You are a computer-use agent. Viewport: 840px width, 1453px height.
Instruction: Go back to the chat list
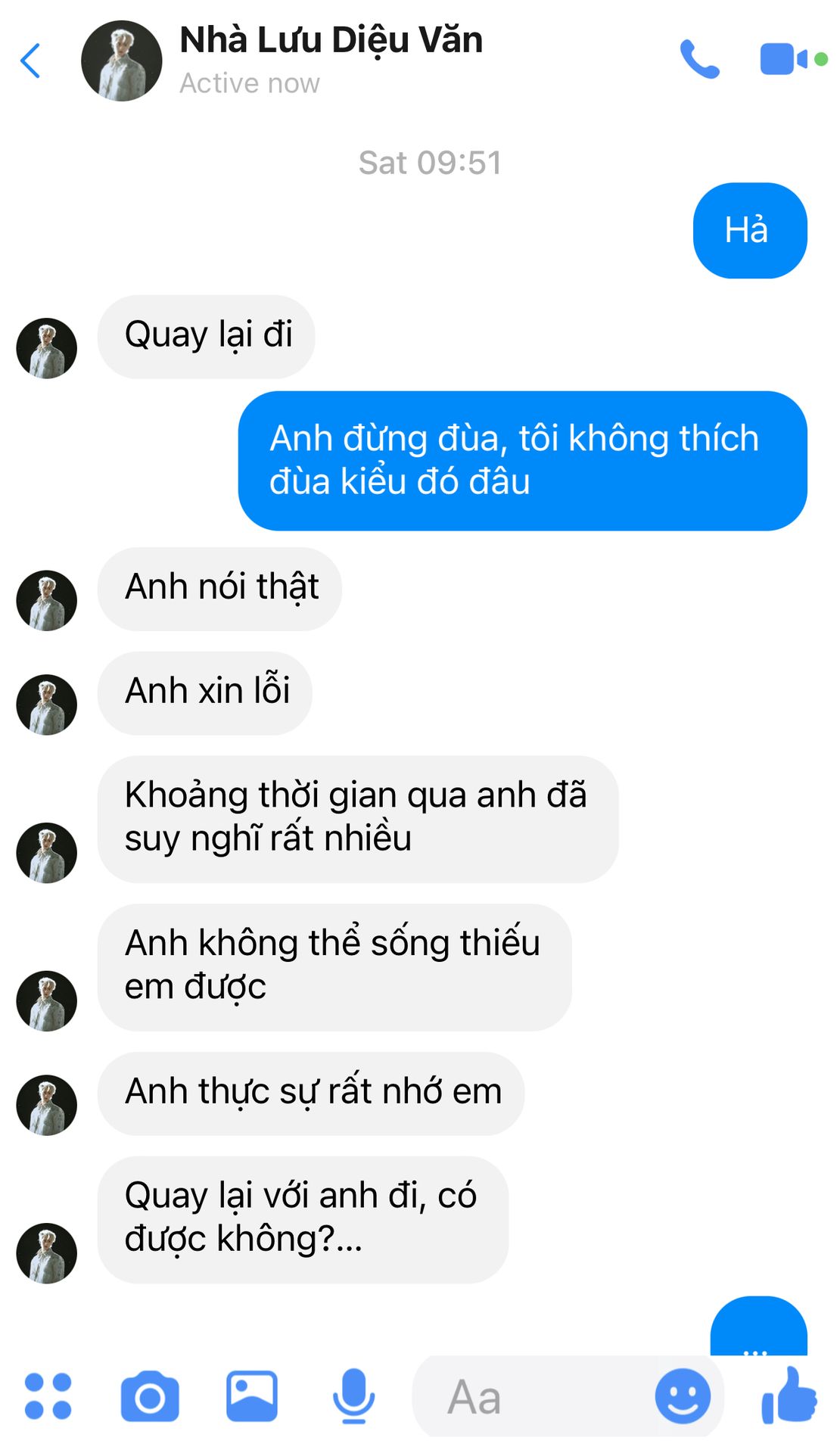(x=30, y=61)
